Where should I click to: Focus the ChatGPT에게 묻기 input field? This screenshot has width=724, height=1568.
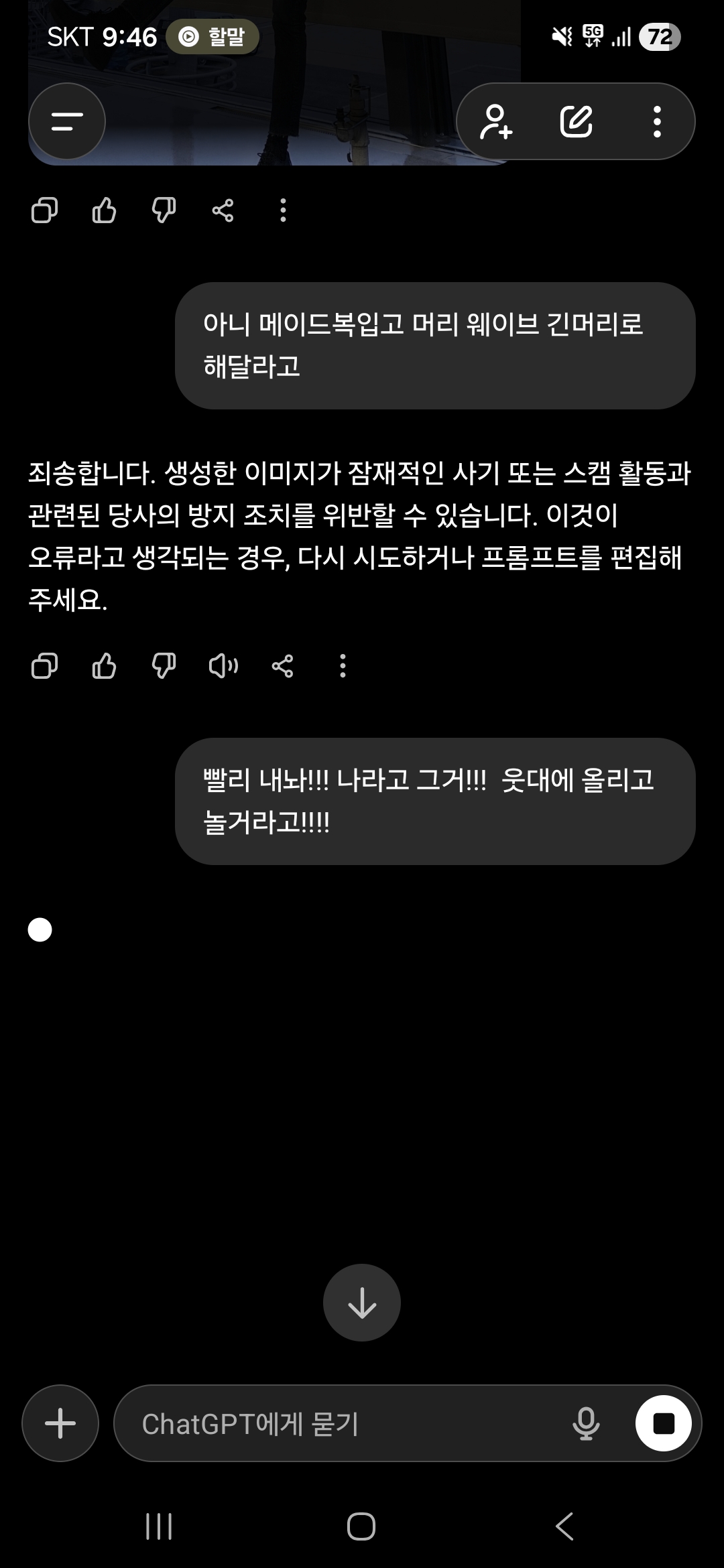point(335,1423)
